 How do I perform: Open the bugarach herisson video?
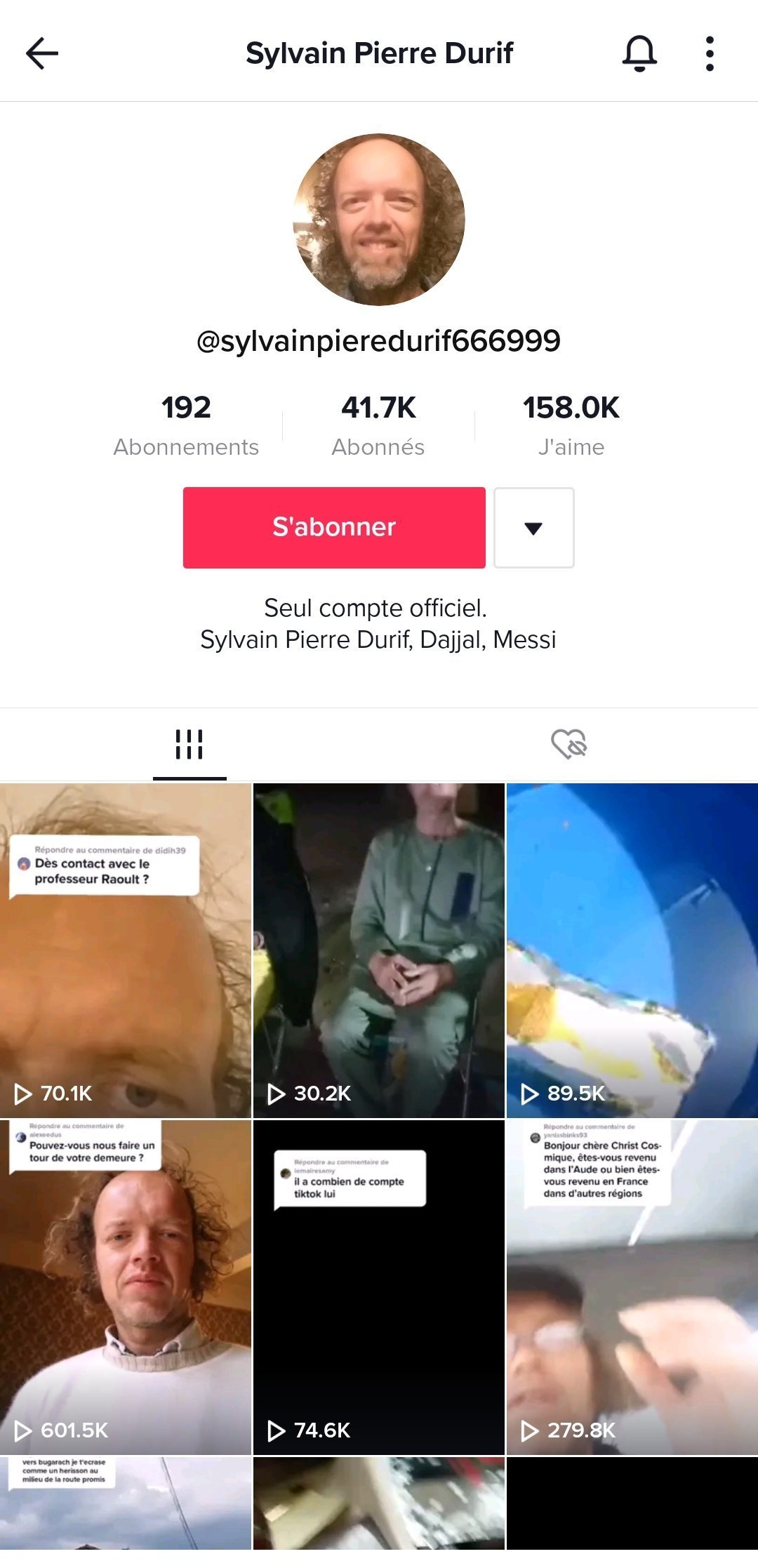126,1503
